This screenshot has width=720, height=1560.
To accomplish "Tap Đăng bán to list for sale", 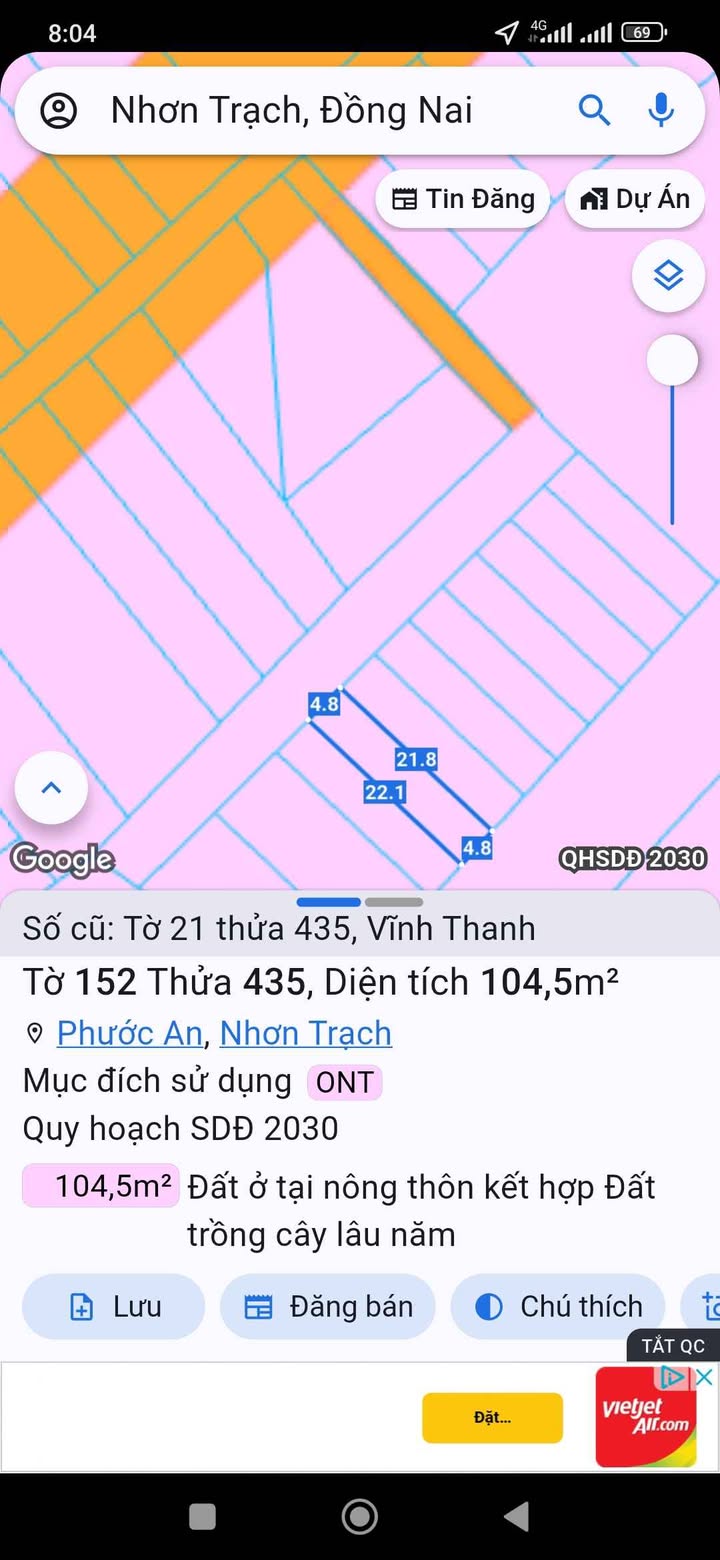I will tap(328, 1306).
